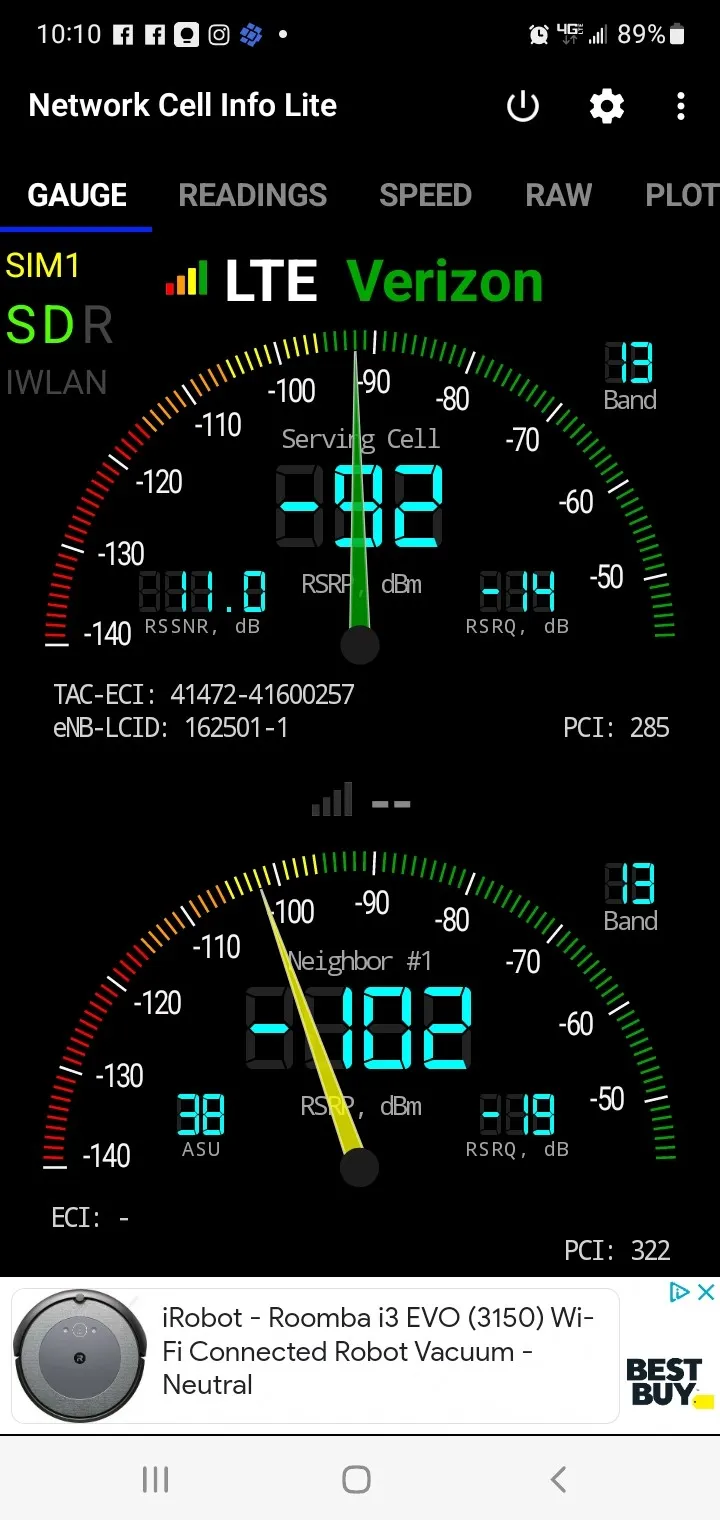Go to the PLOT tab
This screenshot has height=1520, width=720.
pyautogui.click(x=682, y=195)
